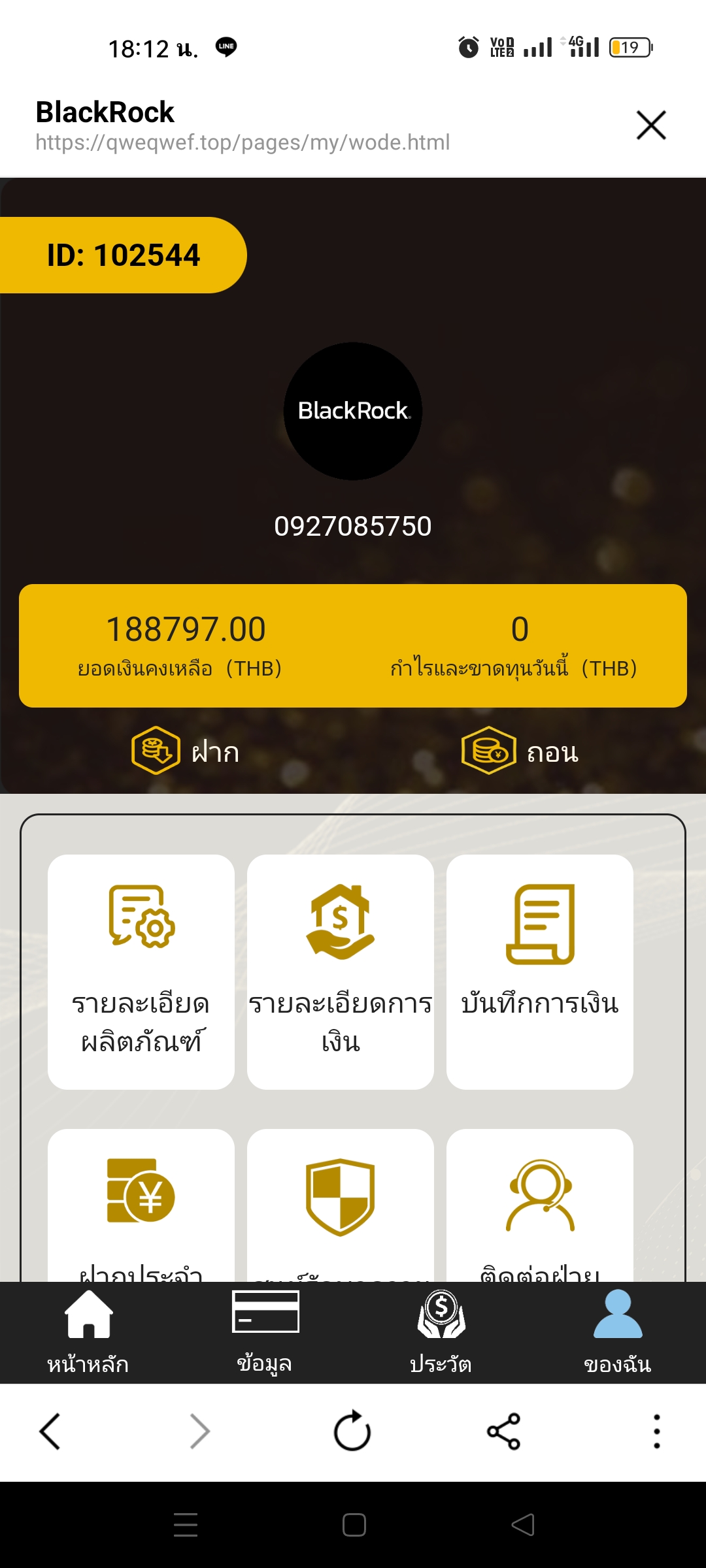
Task: Open the บันทึกการเงิน card
Action: tap(540, 972)
